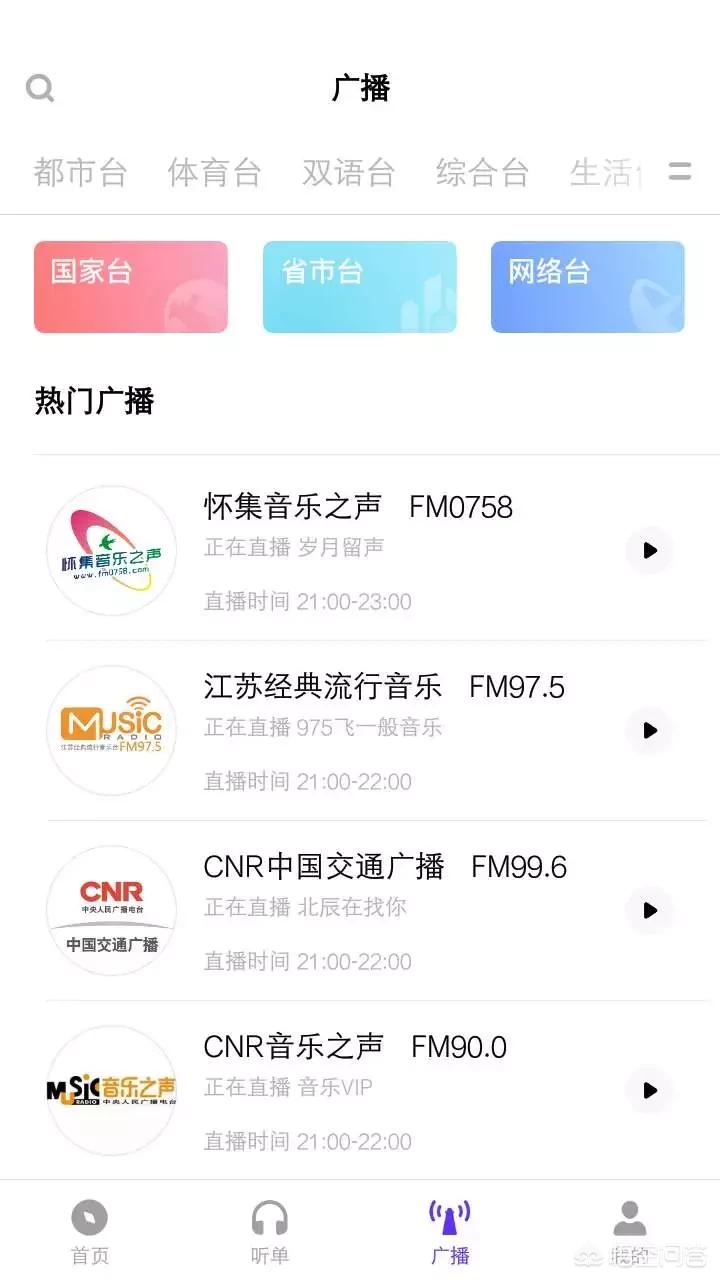The image size is (720, 1280).
Task: Switch to the 体育台 category tab
Action: (x=214, y=172)
